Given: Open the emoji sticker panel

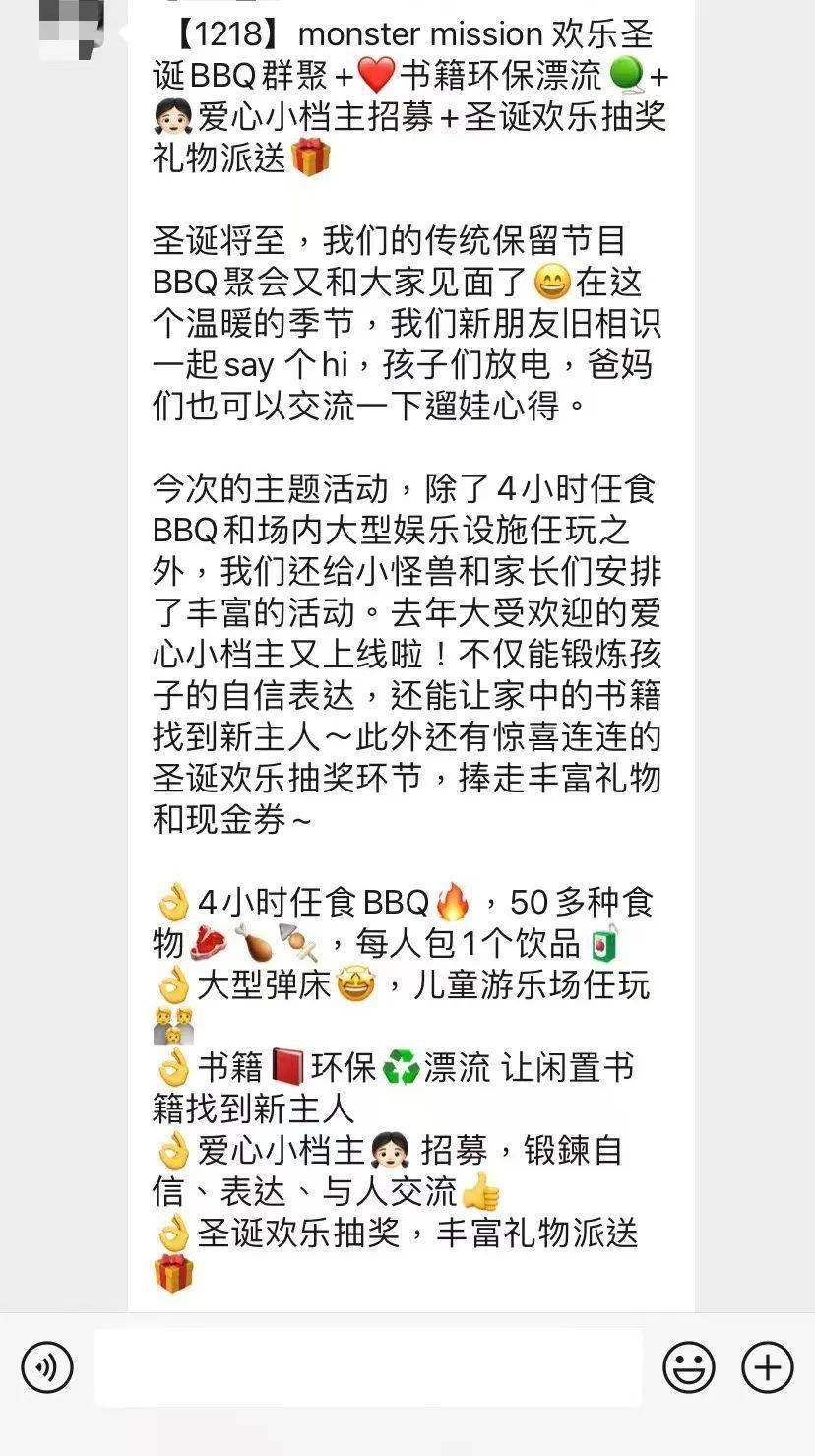Looking at the screenshot, I should point(689,1366).
